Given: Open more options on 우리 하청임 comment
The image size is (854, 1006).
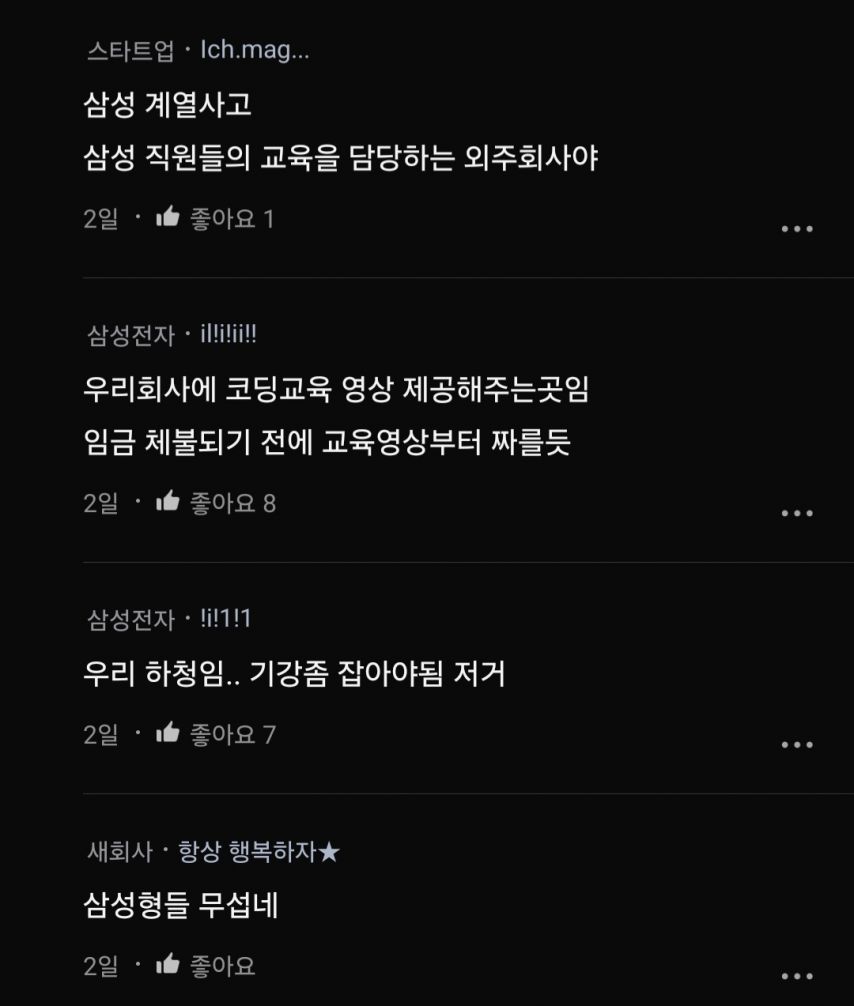Looking at the screenshot, I should [x=796, y=745].
